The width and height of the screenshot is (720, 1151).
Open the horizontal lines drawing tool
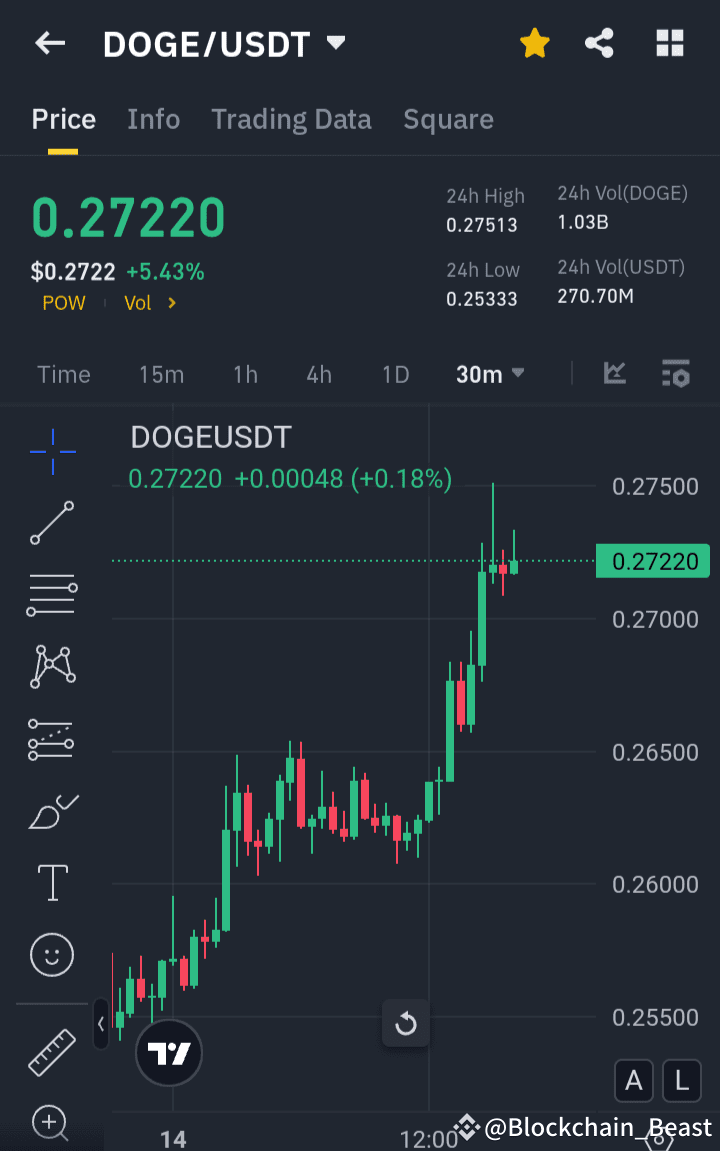[51, 594]
